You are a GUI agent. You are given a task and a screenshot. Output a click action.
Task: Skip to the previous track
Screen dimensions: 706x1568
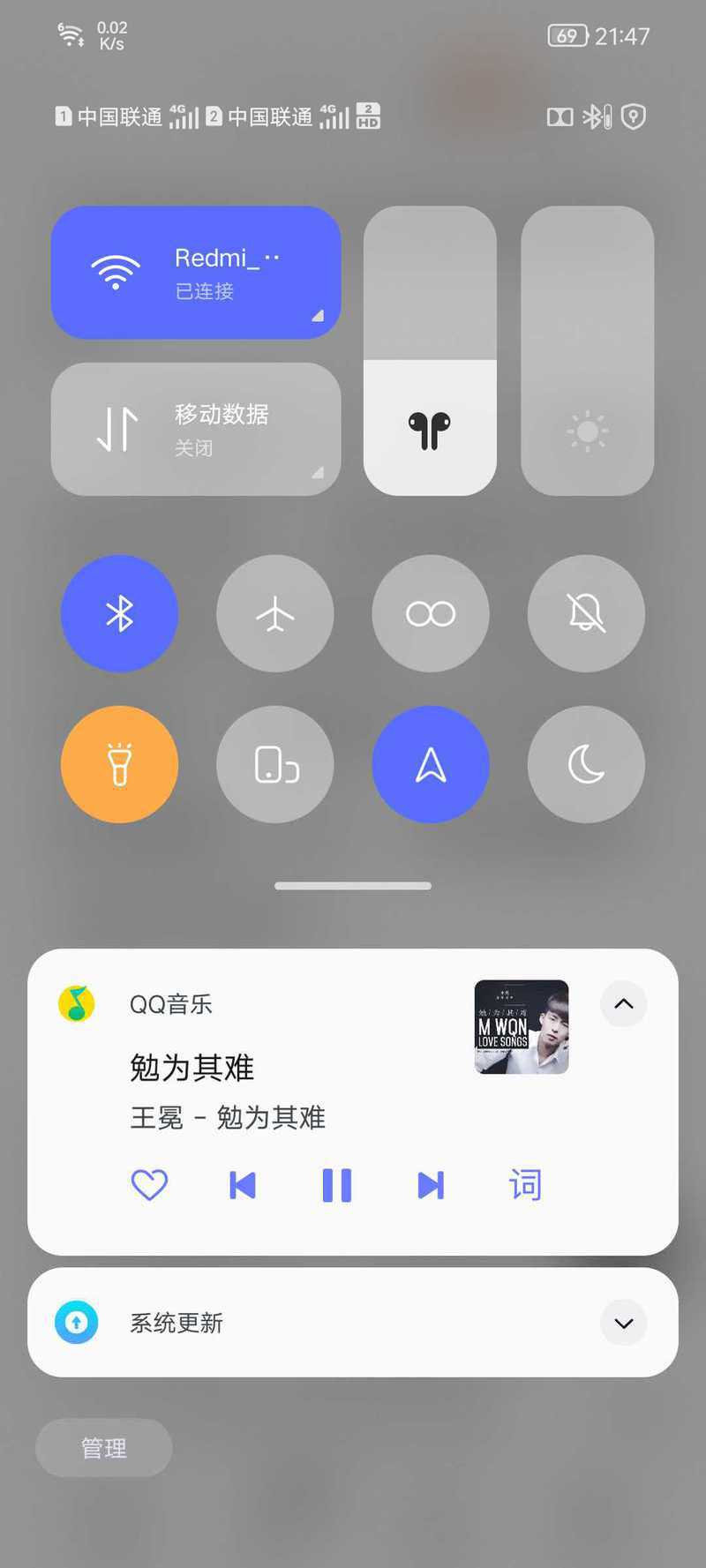pos(243,1185)
